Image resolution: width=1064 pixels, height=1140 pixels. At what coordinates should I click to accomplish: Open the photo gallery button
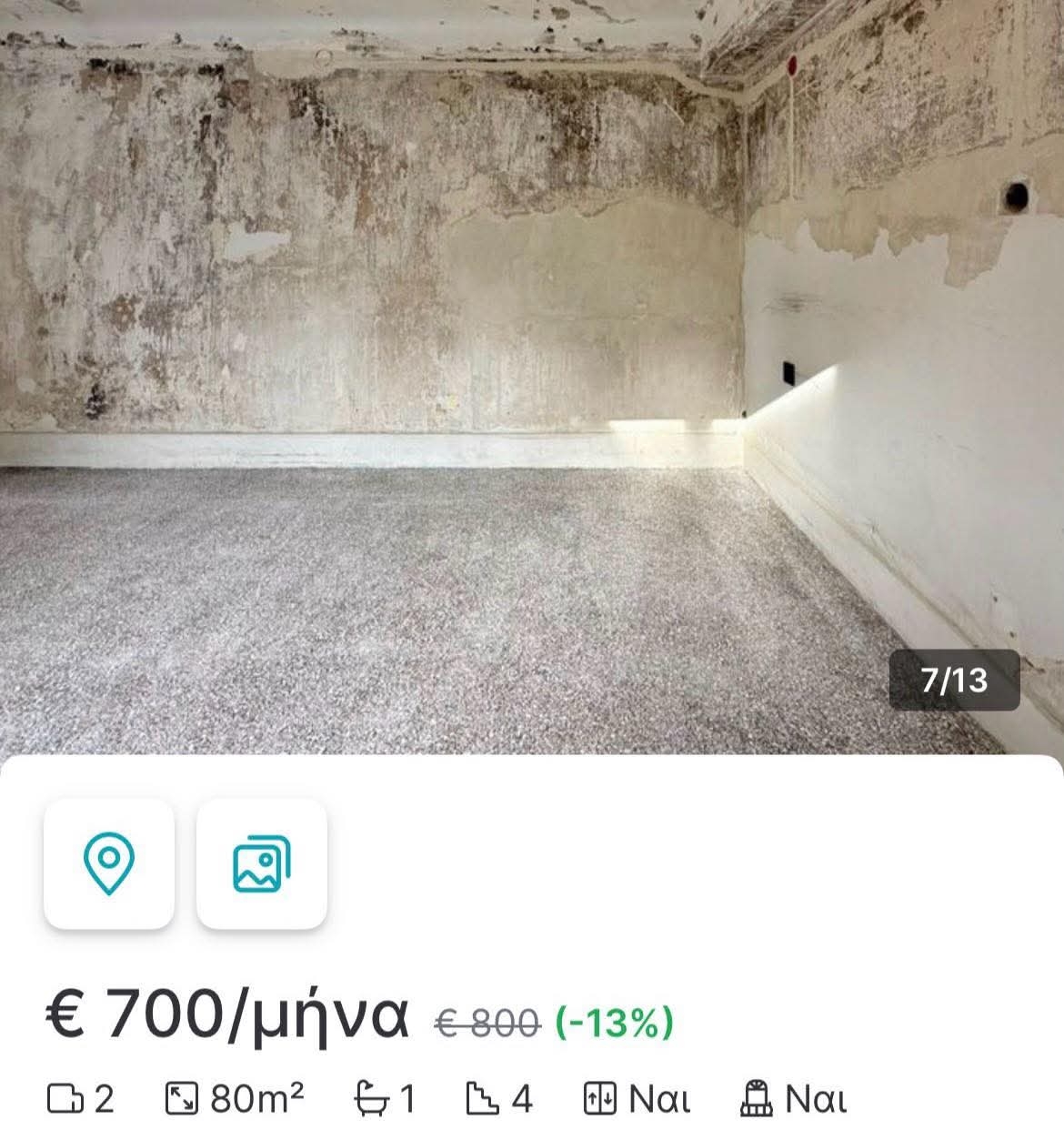click(262, 863)
